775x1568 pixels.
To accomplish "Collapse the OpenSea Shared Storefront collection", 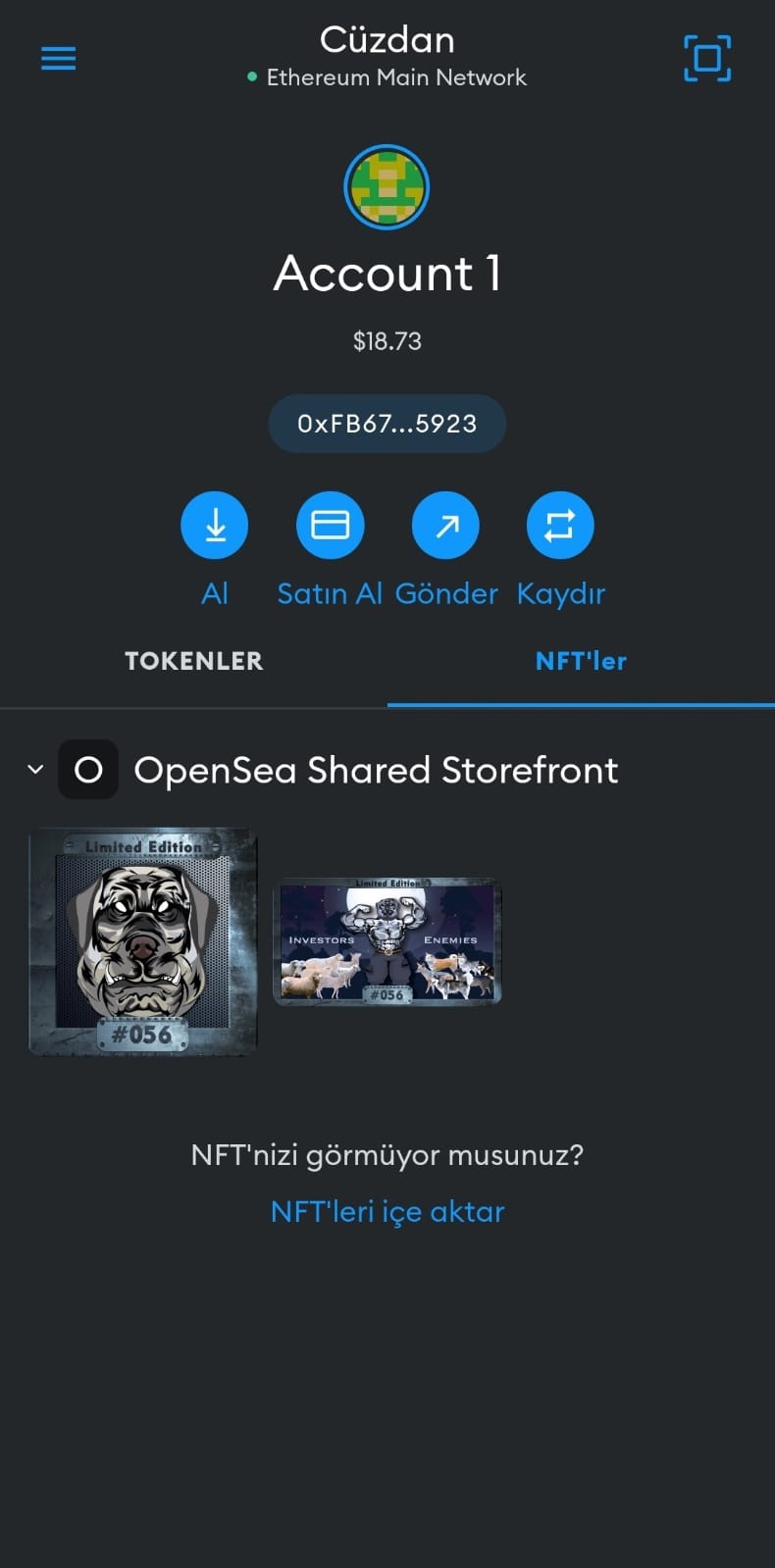I will 36,770.
